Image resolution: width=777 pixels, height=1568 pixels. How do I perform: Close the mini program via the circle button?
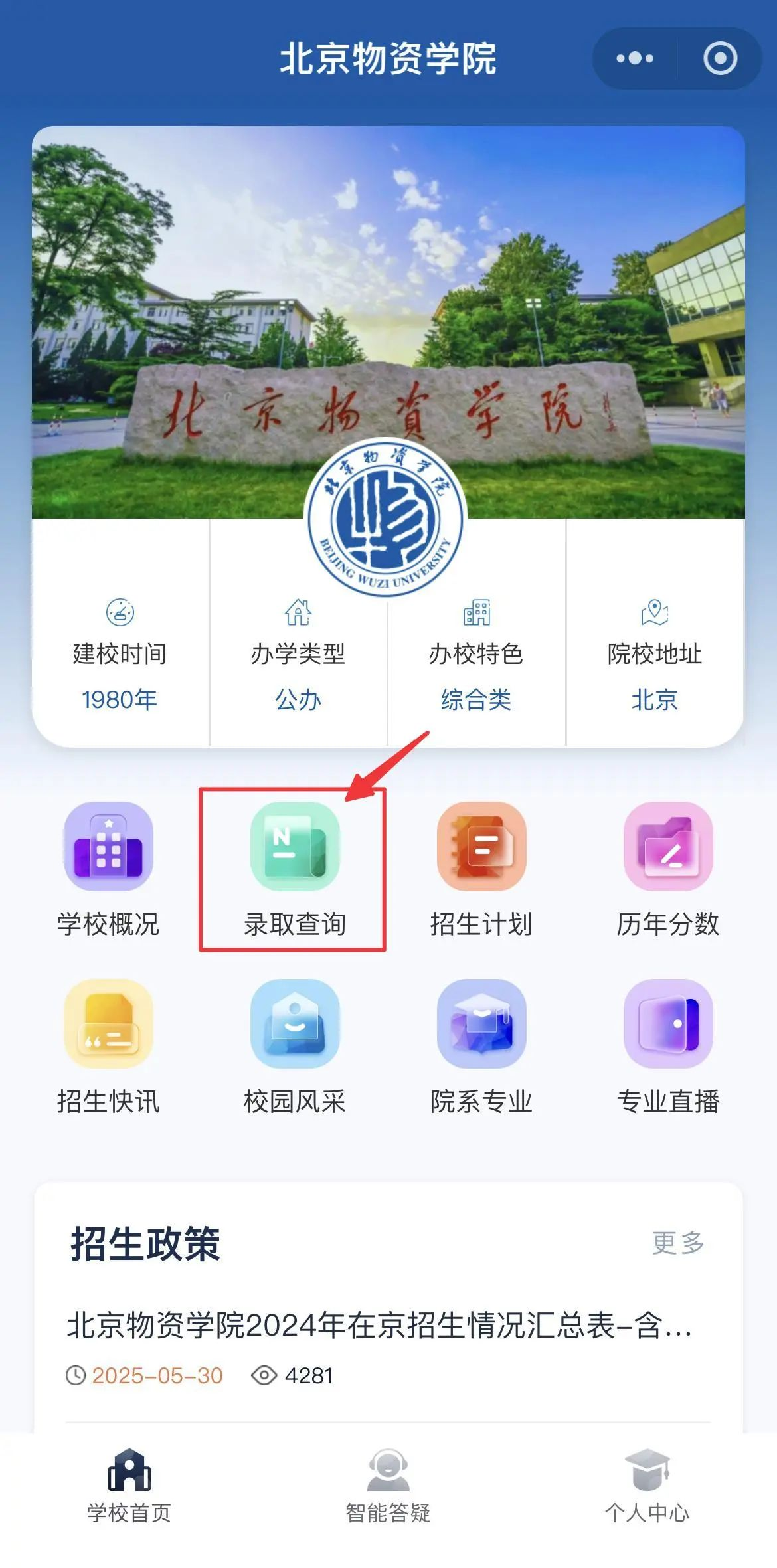[720, 58]
